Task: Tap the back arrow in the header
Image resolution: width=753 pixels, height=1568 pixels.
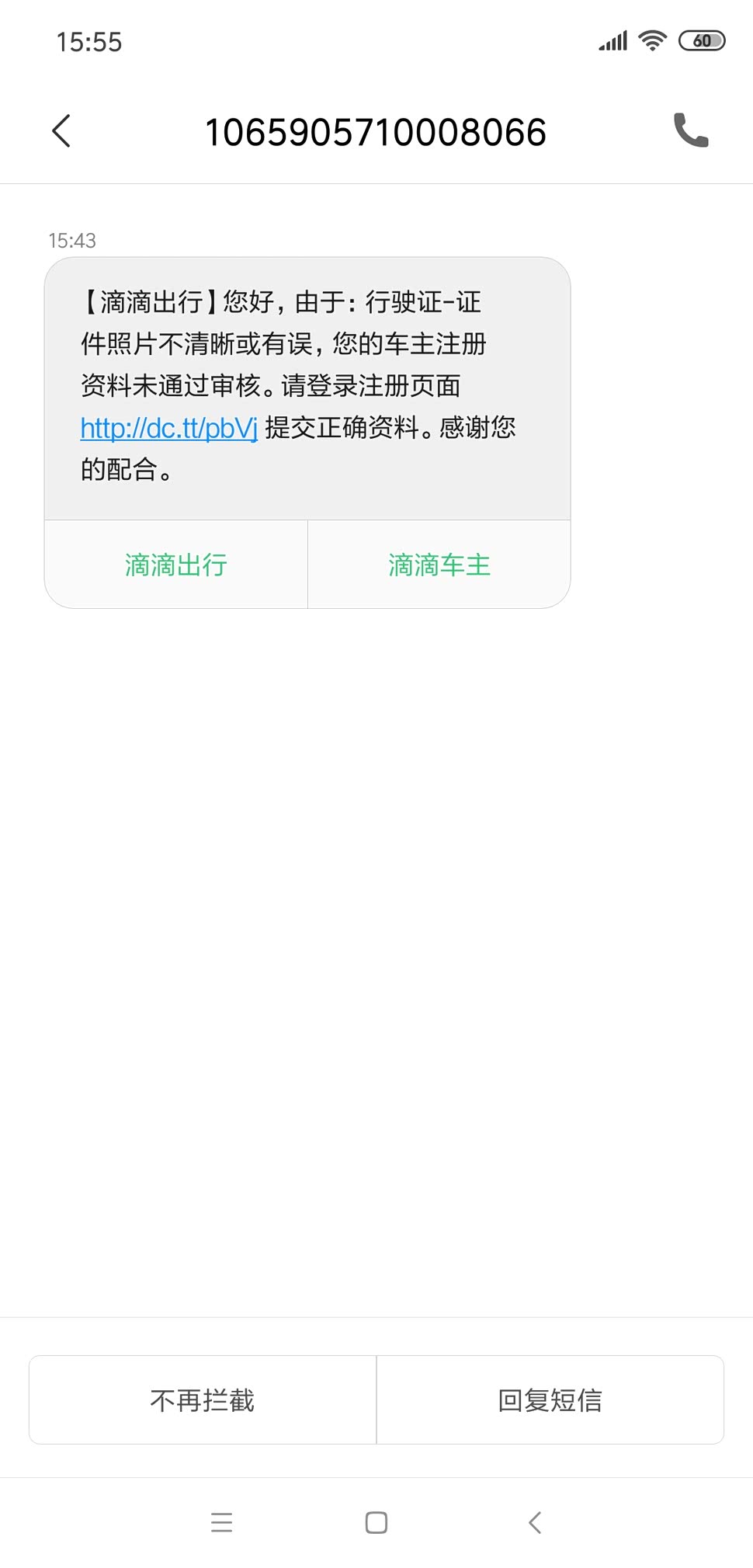Action: coord(61,132)
